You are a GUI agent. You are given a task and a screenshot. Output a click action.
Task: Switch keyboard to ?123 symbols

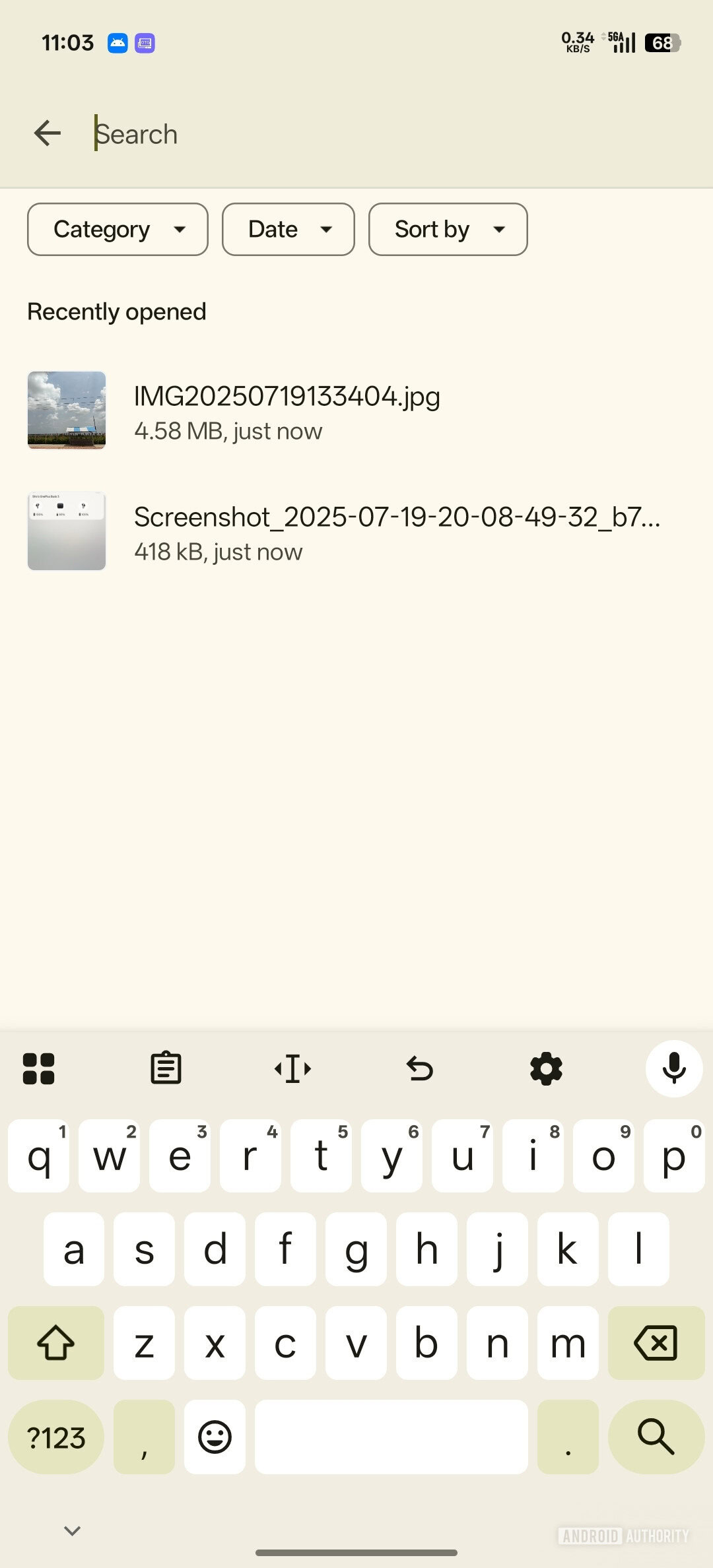56,1438
